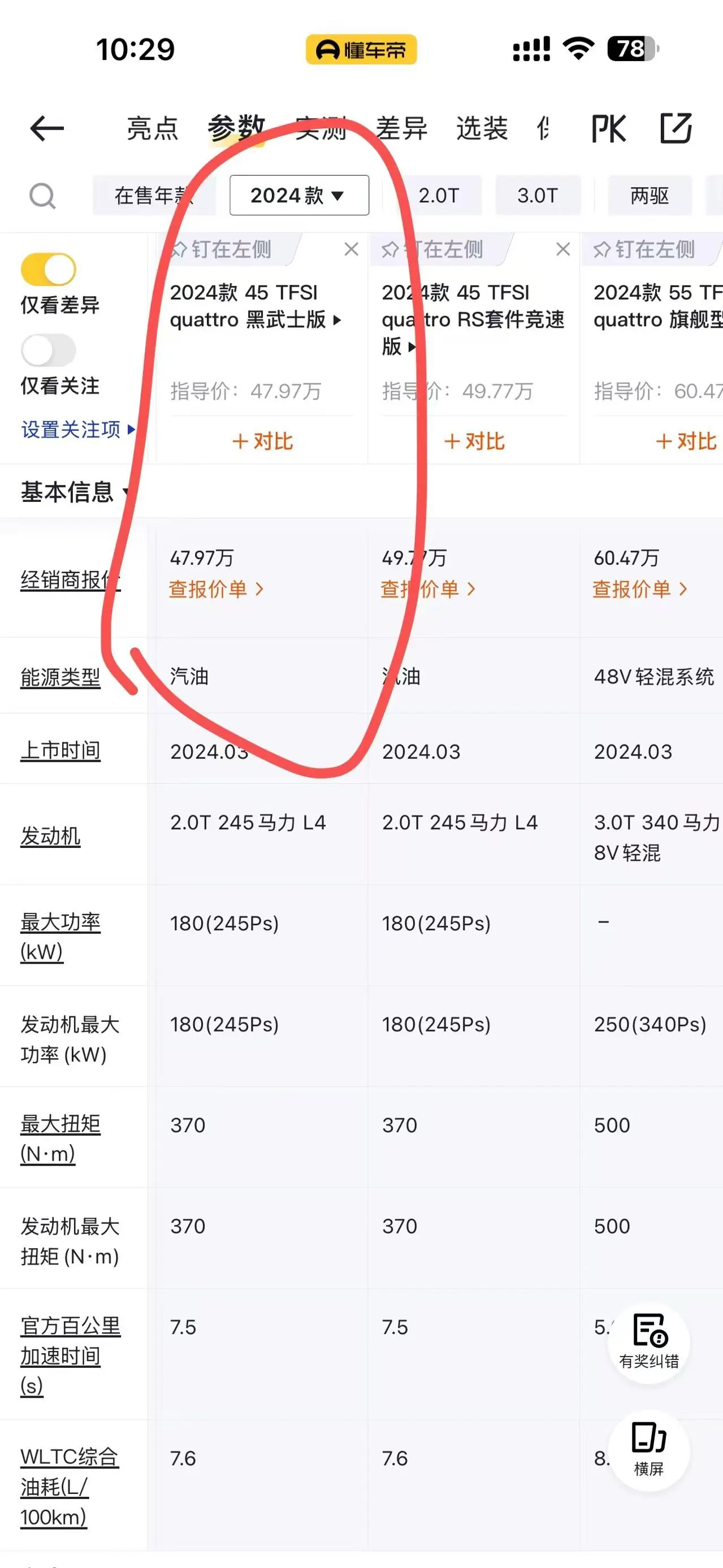
Task: Filter by the 2.0T chip
Action: 438,196
